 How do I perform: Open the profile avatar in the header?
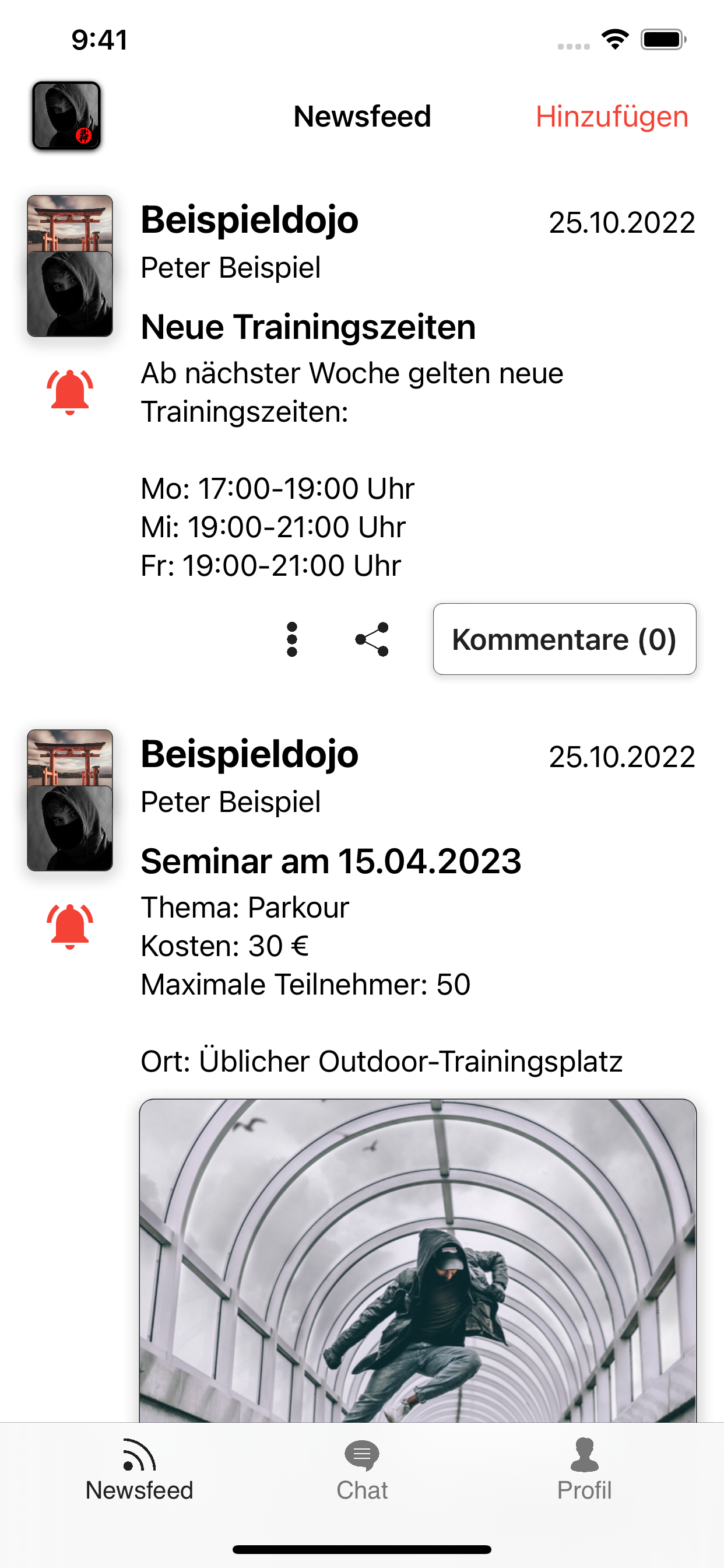tap(66, 116)
